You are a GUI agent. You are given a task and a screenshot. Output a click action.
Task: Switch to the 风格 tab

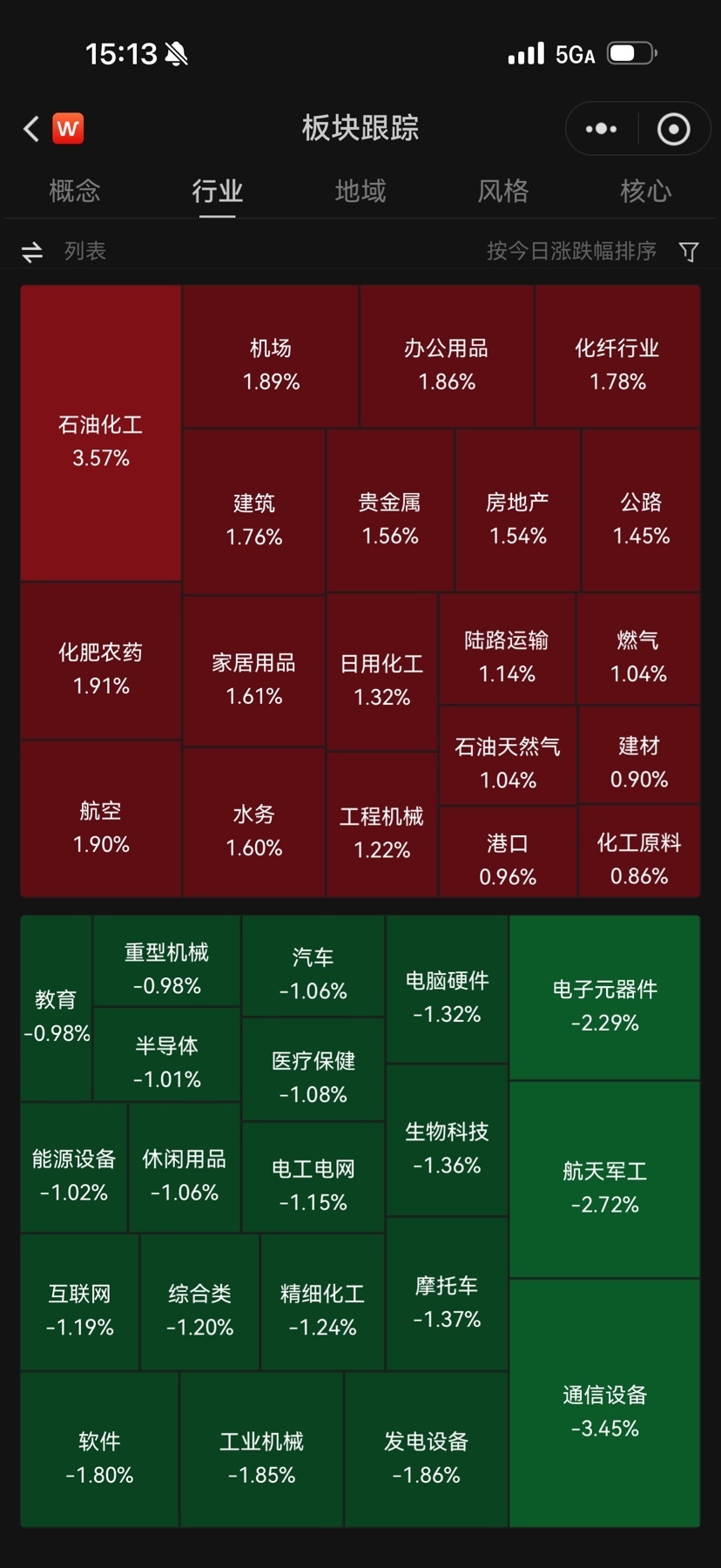[503, 191]
